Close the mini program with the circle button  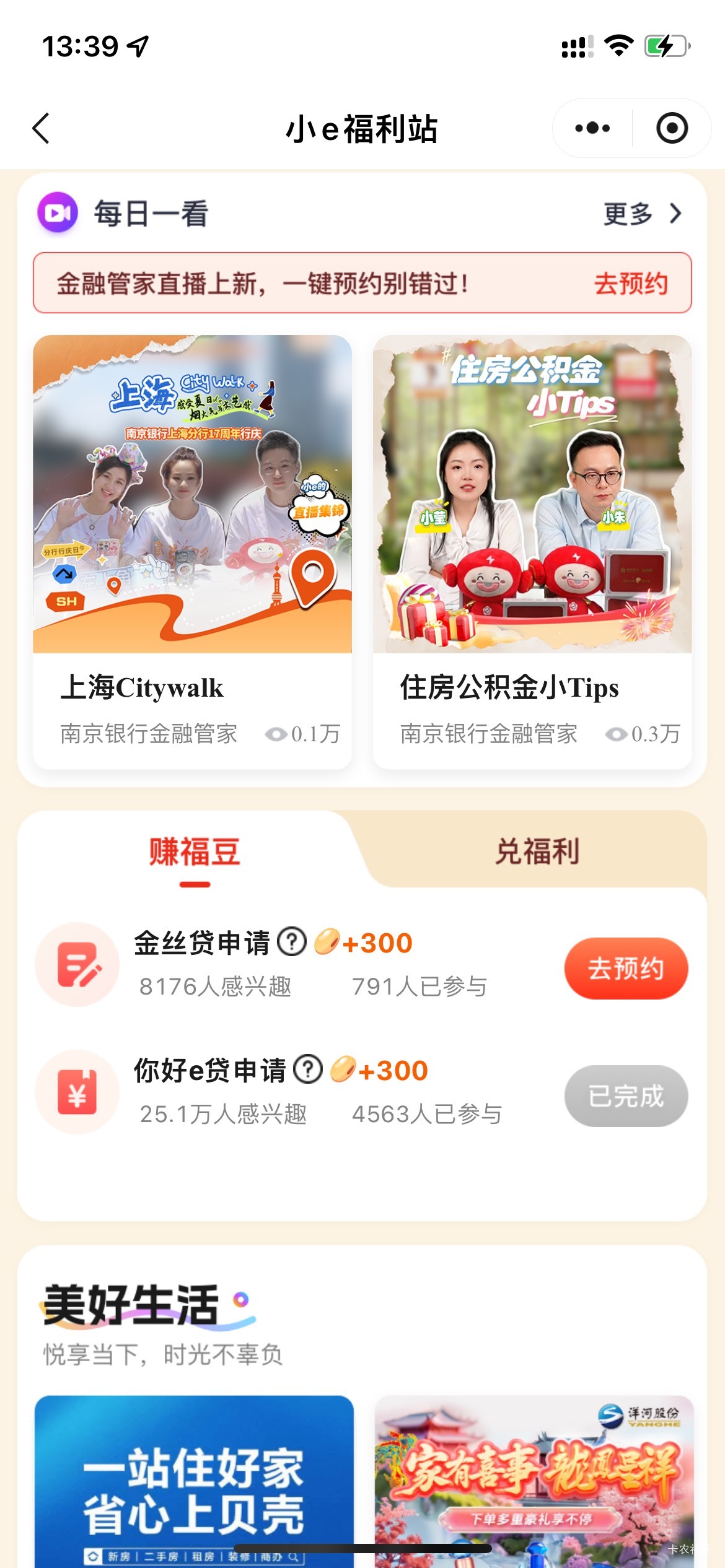[672, 128]
